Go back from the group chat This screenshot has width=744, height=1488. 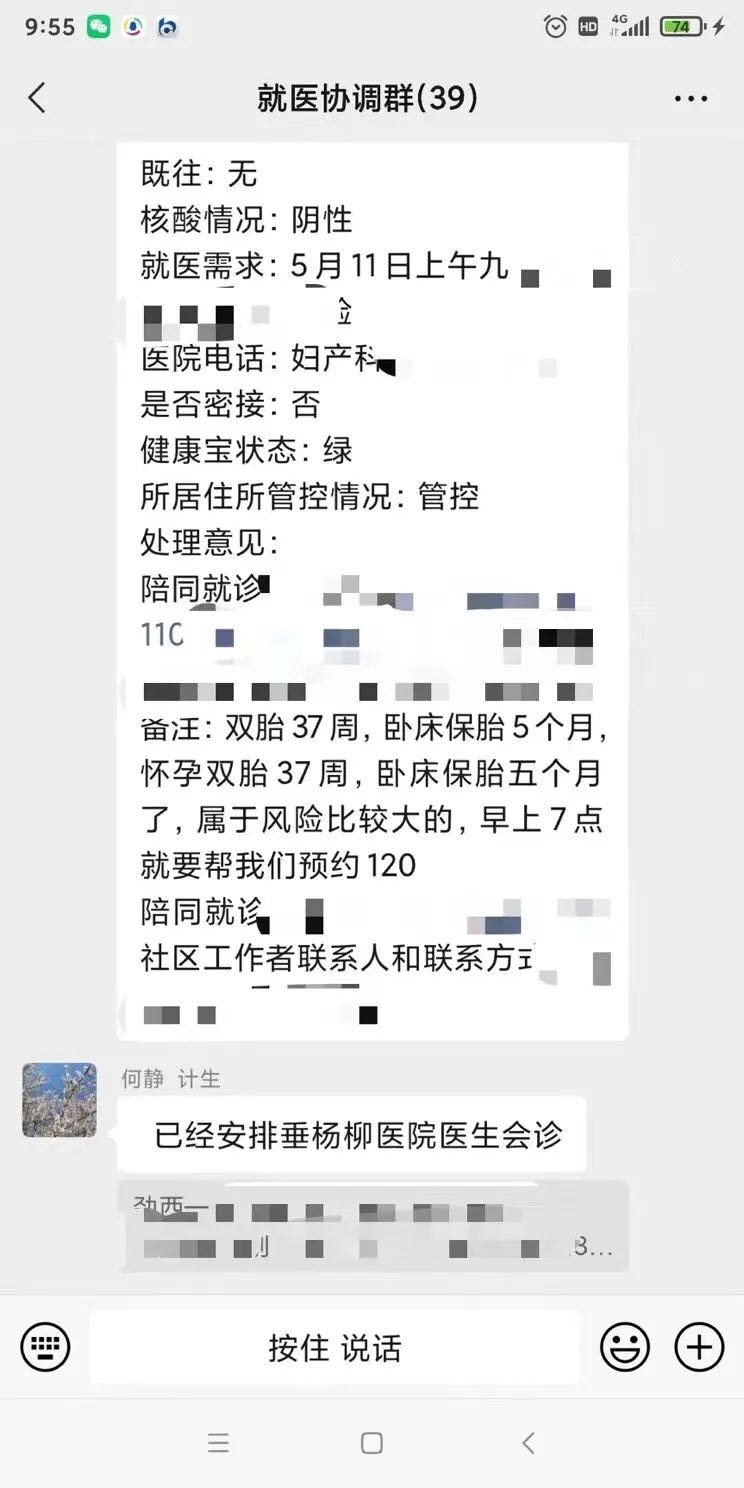point(37,98)
